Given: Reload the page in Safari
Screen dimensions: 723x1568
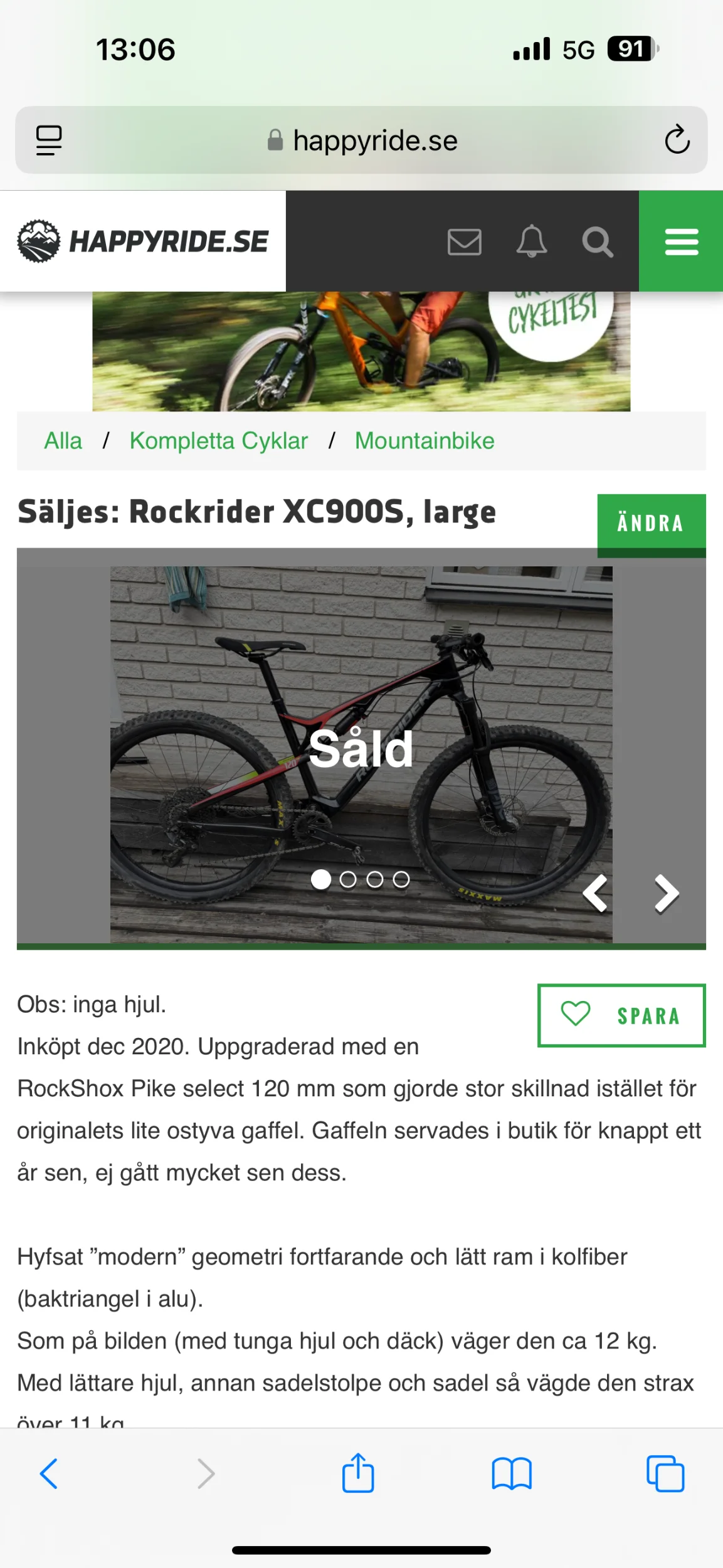Looking at the screenshot, I should [x=677, y=140].
